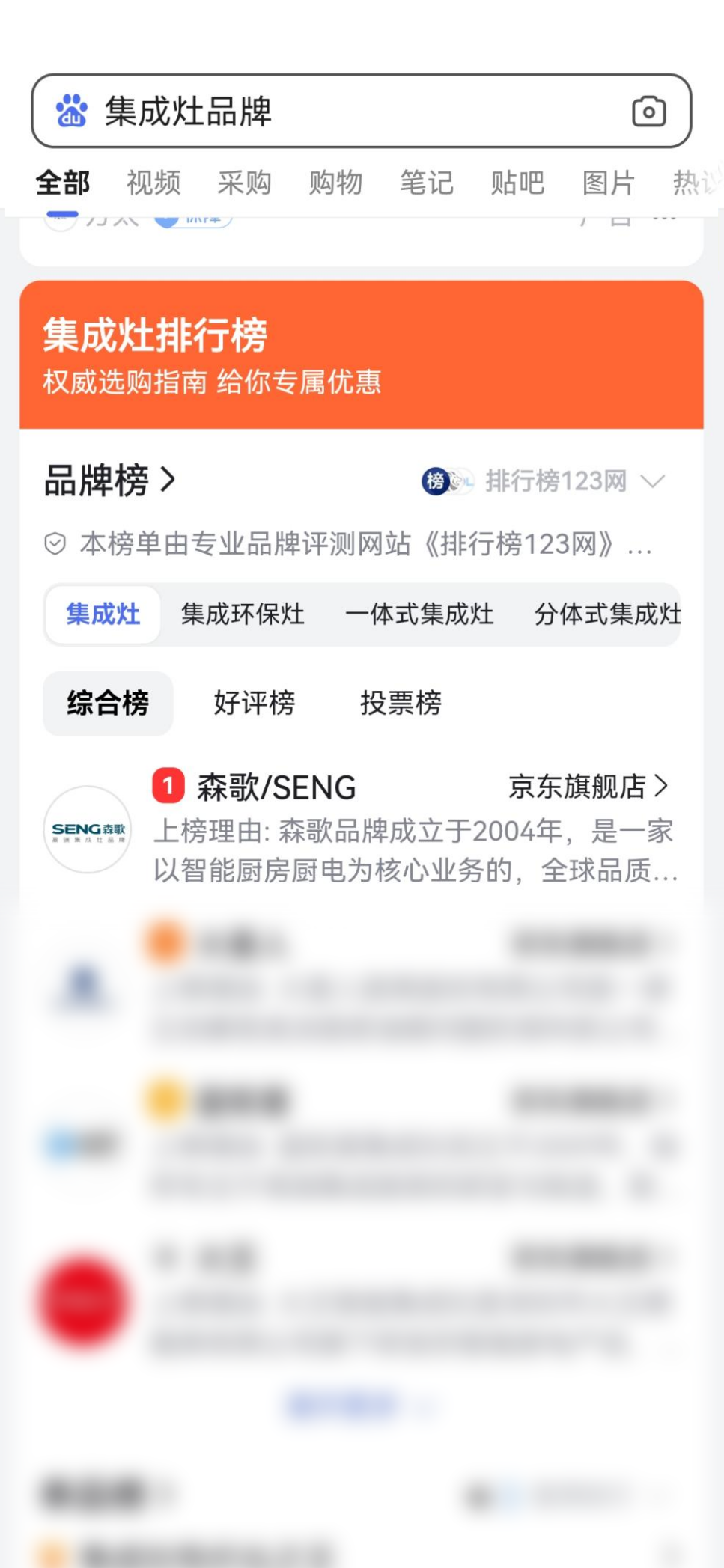724x1568 pixels.
Task: Go to the 贴吧 tab
Action: [517, 183]
